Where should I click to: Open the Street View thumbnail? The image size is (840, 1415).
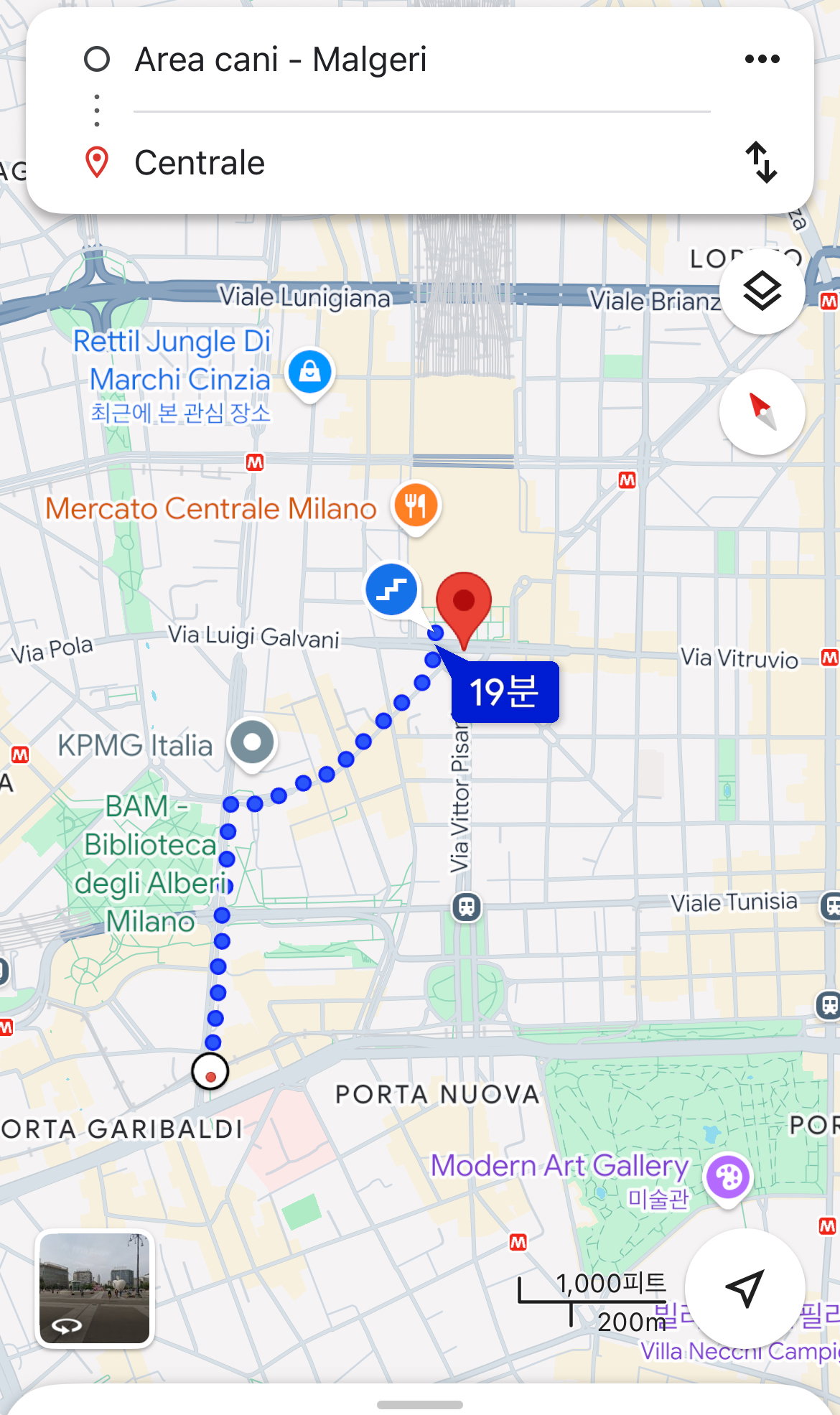[95, 1288]
